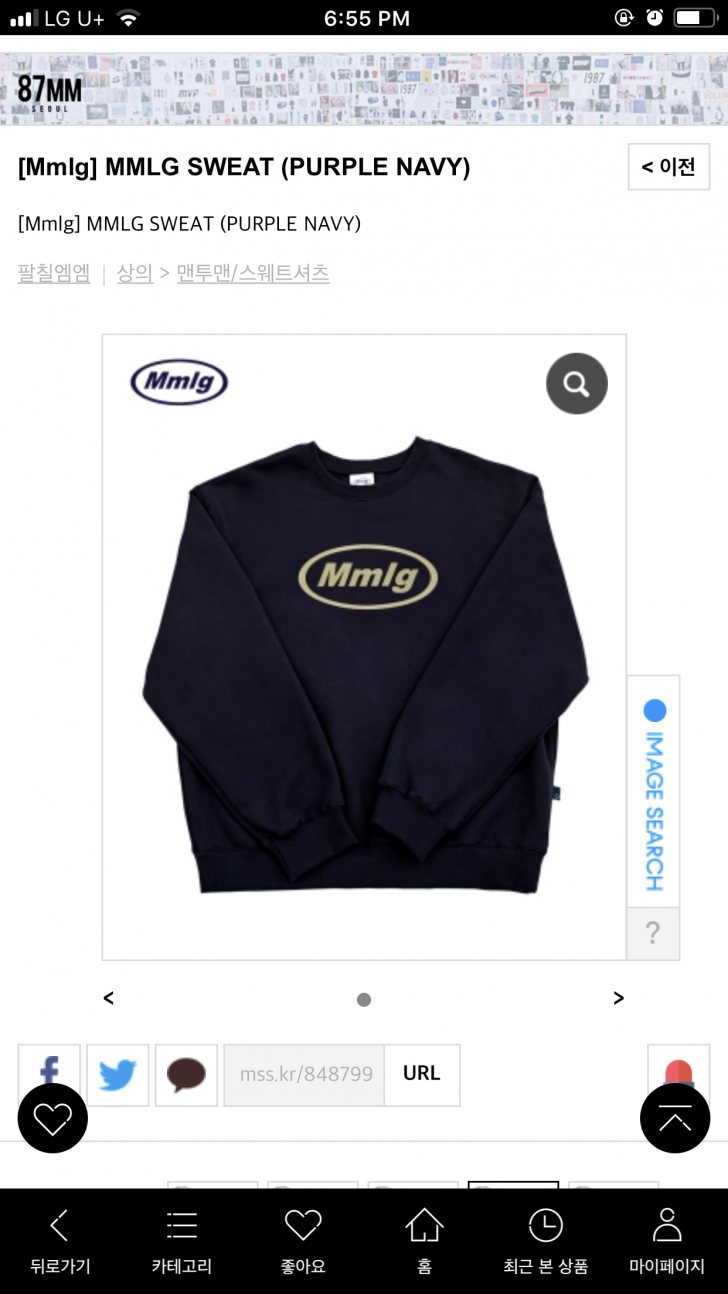Screen dimensions: 728x1294
Task: Show the previous product image
Action: pyautogui.click(x=109, y=998)
